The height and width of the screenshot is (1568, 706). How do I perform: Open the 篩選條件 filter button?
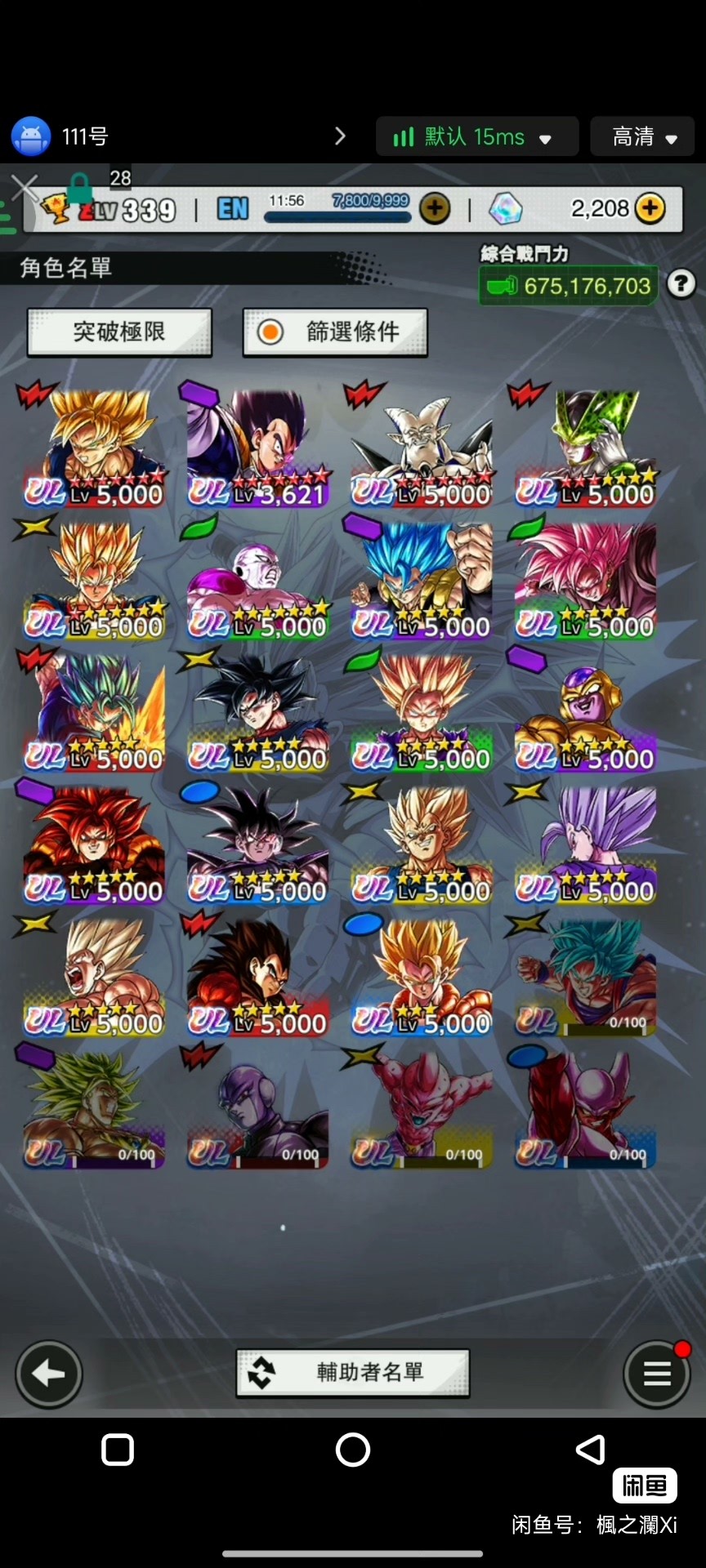[x=335, y=332]
